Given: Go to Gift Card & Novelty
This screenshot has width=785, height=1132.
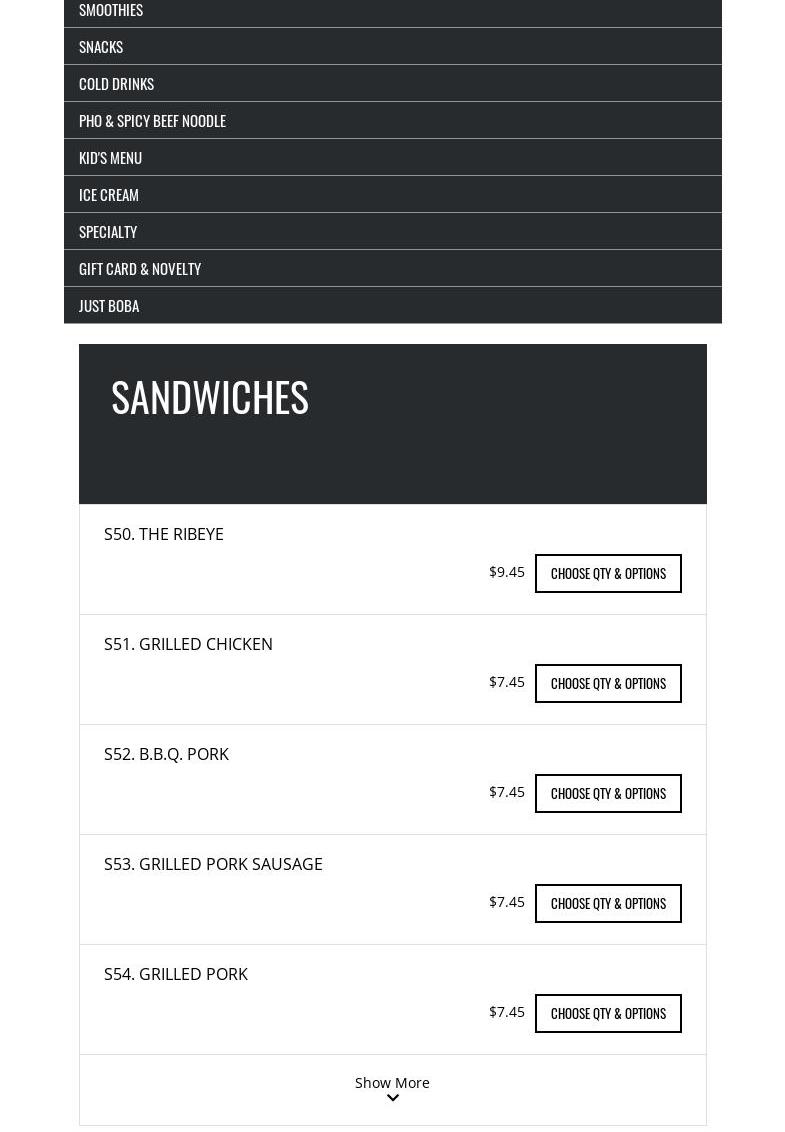Looking at the screenshot, I should [x=140, y=268].
